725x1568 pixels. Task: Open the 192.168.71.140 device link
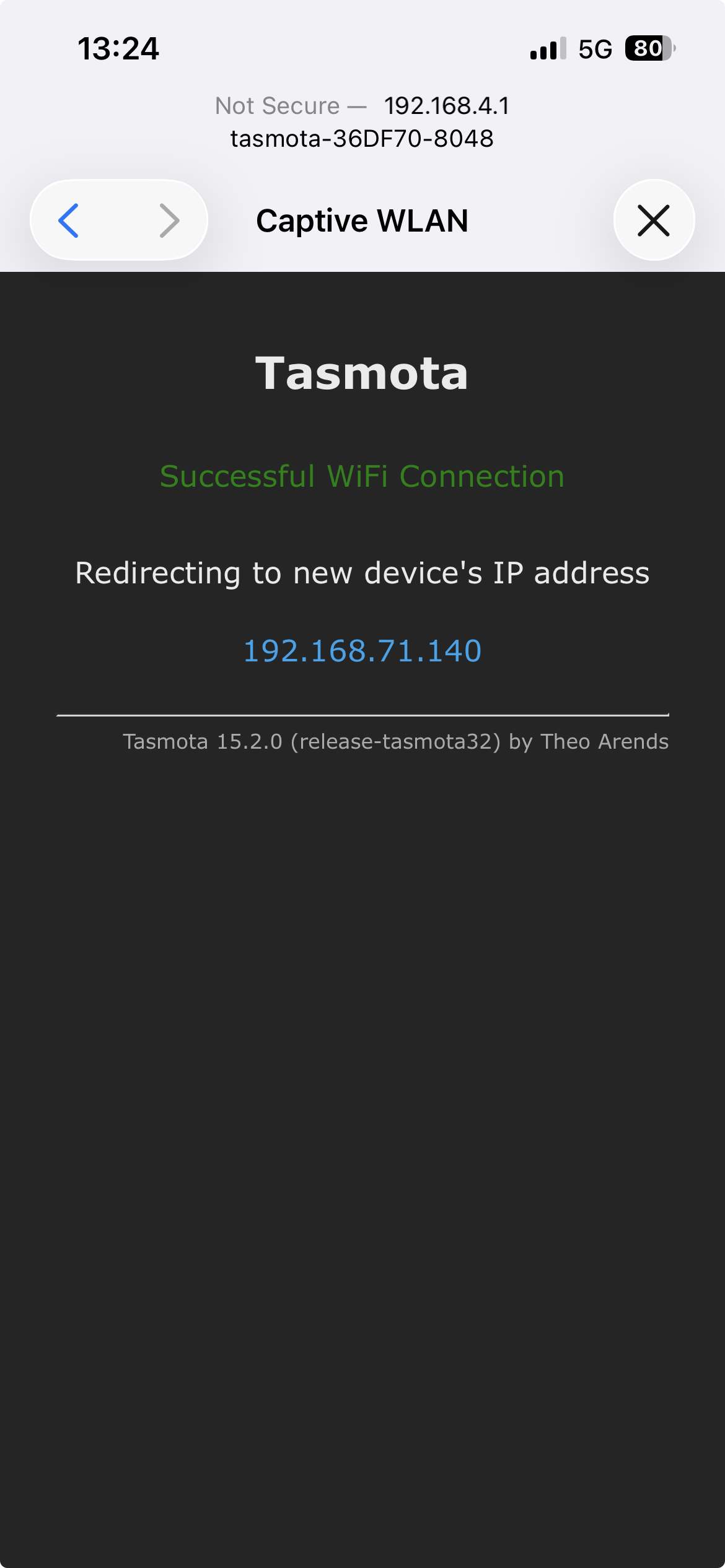tap(362, 651)
